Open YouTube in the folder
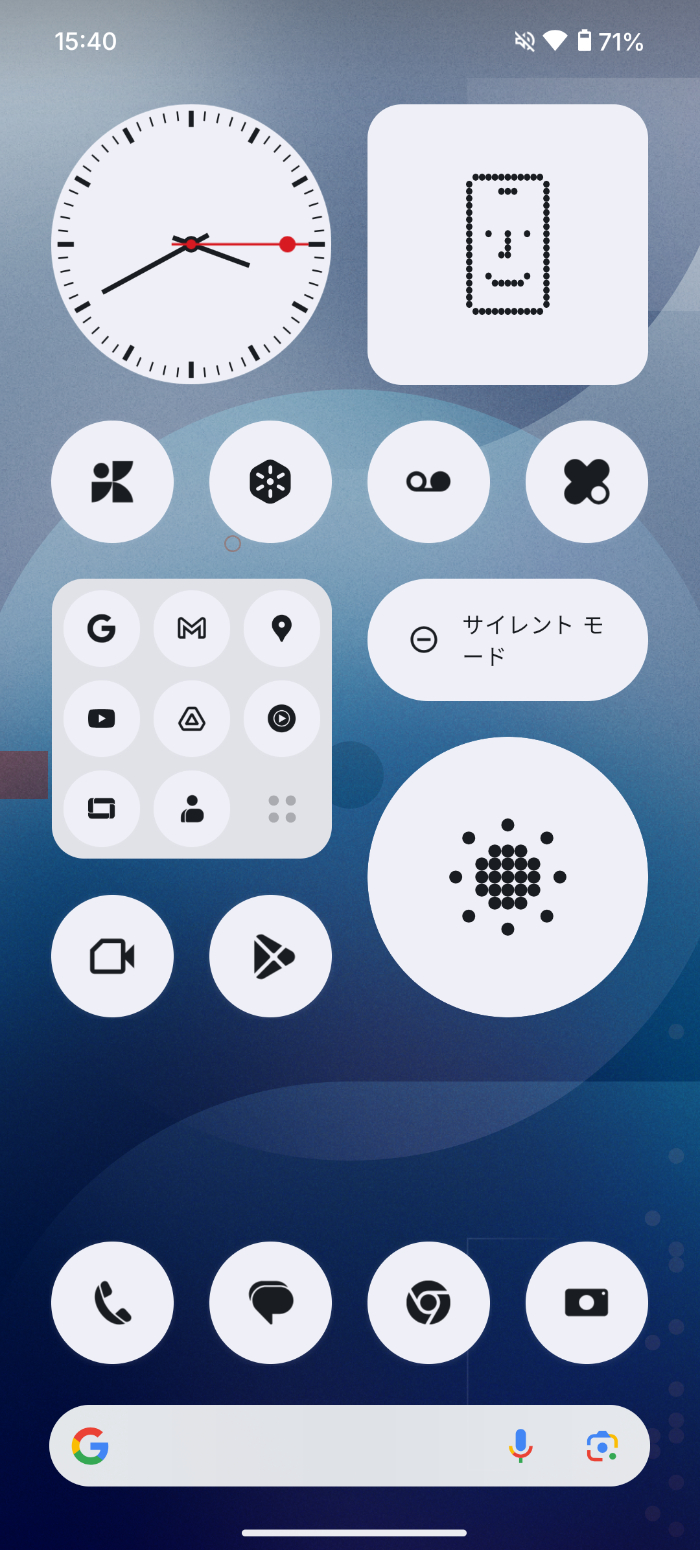 click(x=101, y=718)
